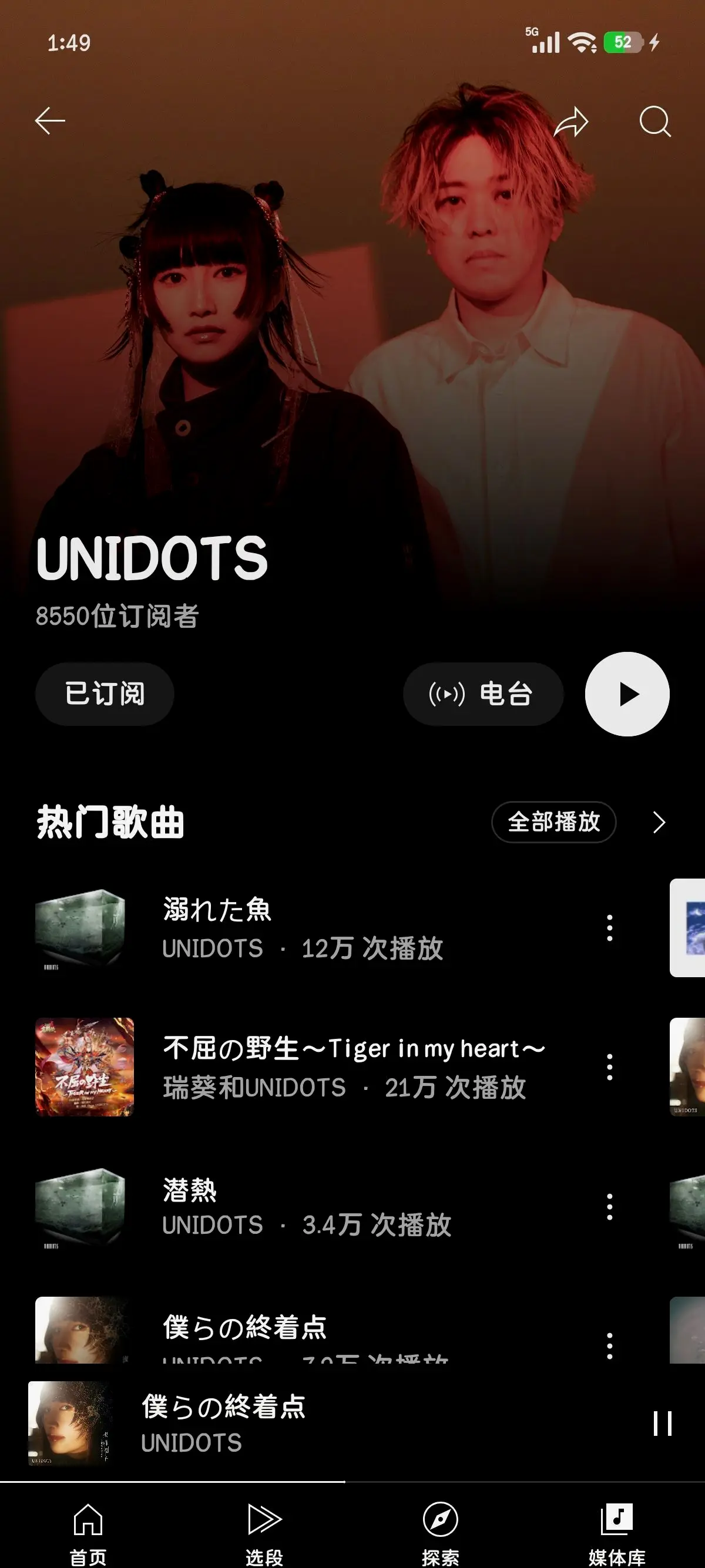Image resolution: width=705 pixels, height=1568 pixels.
Task: Expand 热门歌曲 list with the chevron
Action: pos(659,822)
